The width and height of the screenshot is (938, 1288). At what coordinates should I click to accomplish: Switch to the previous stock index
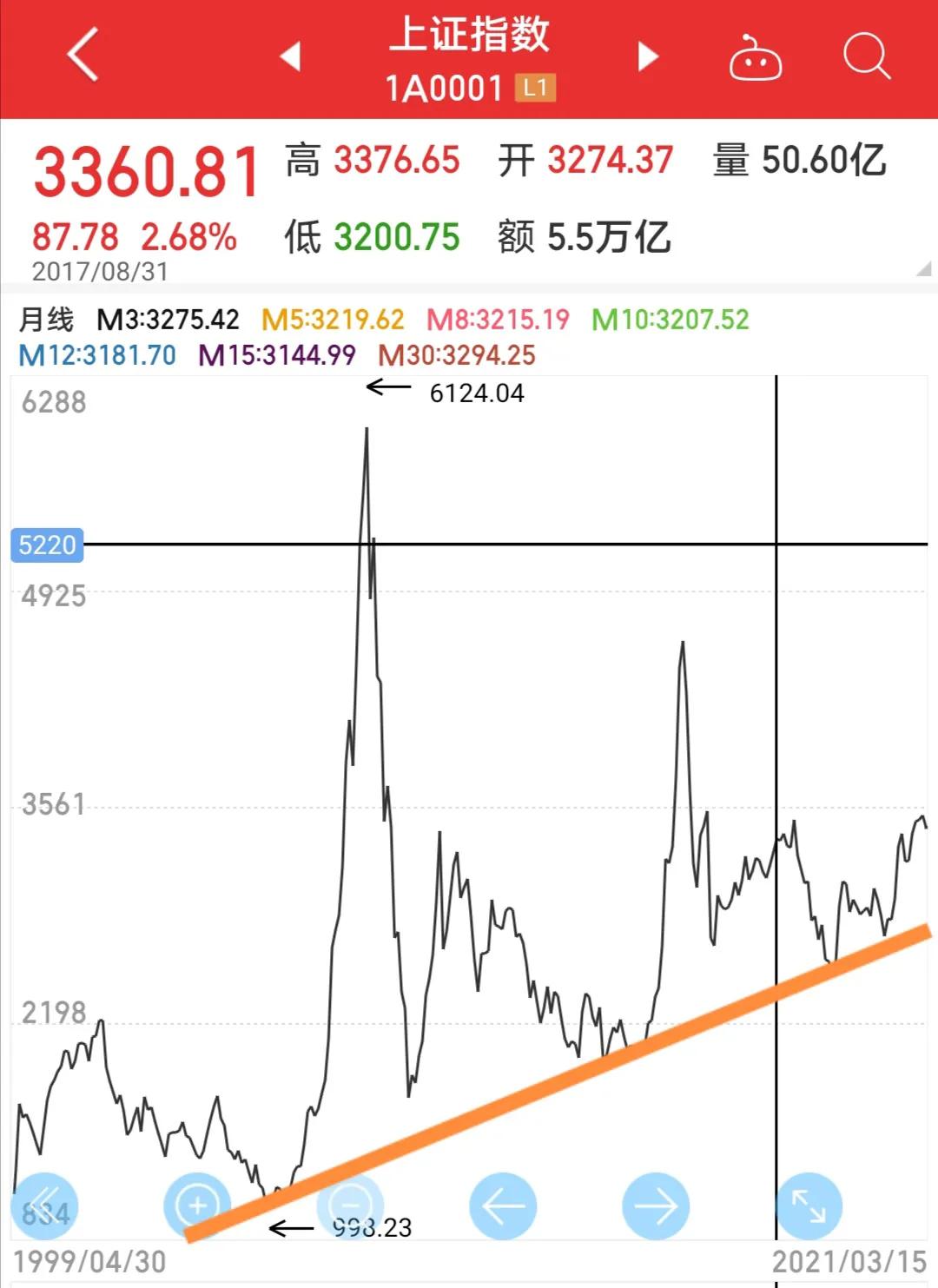tap(290, 56)
